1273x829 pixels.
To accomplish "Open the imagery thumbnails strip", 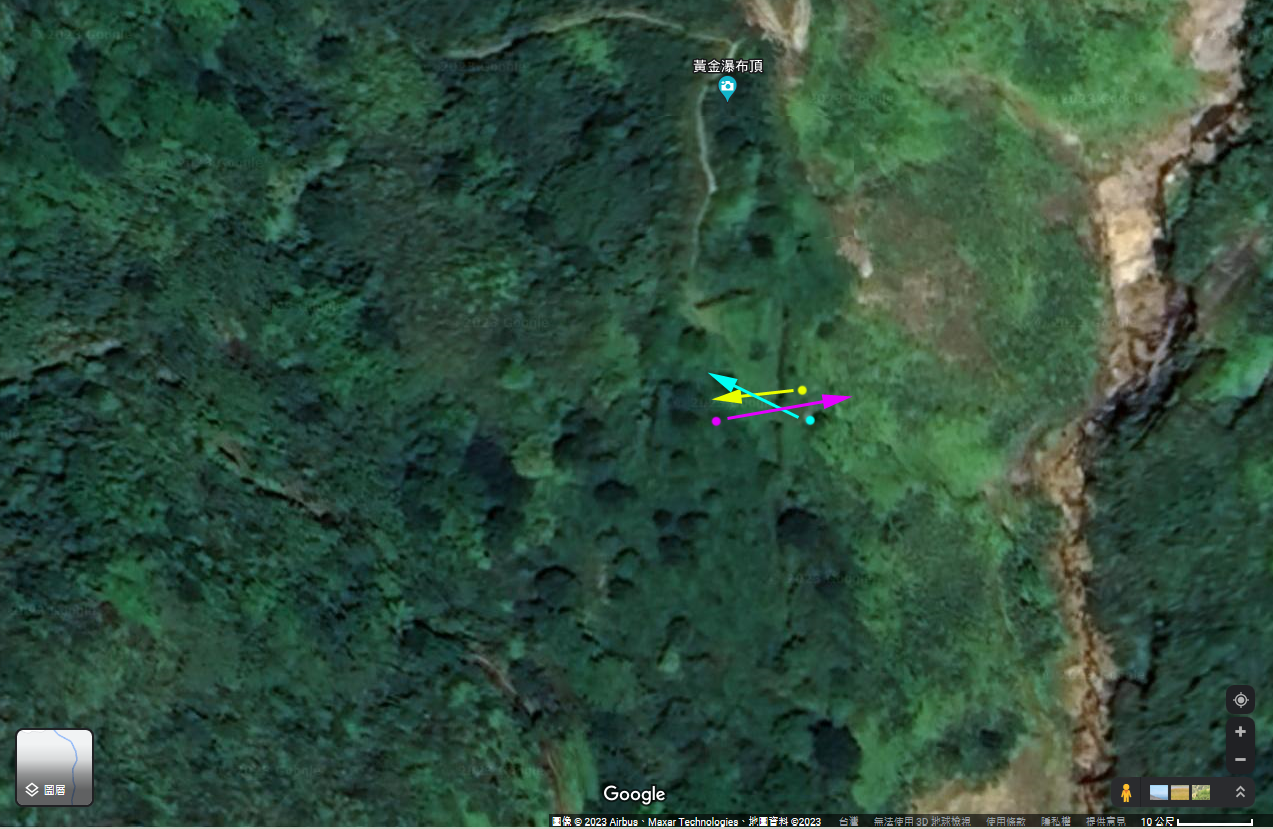I will [x=1180, y=793].
